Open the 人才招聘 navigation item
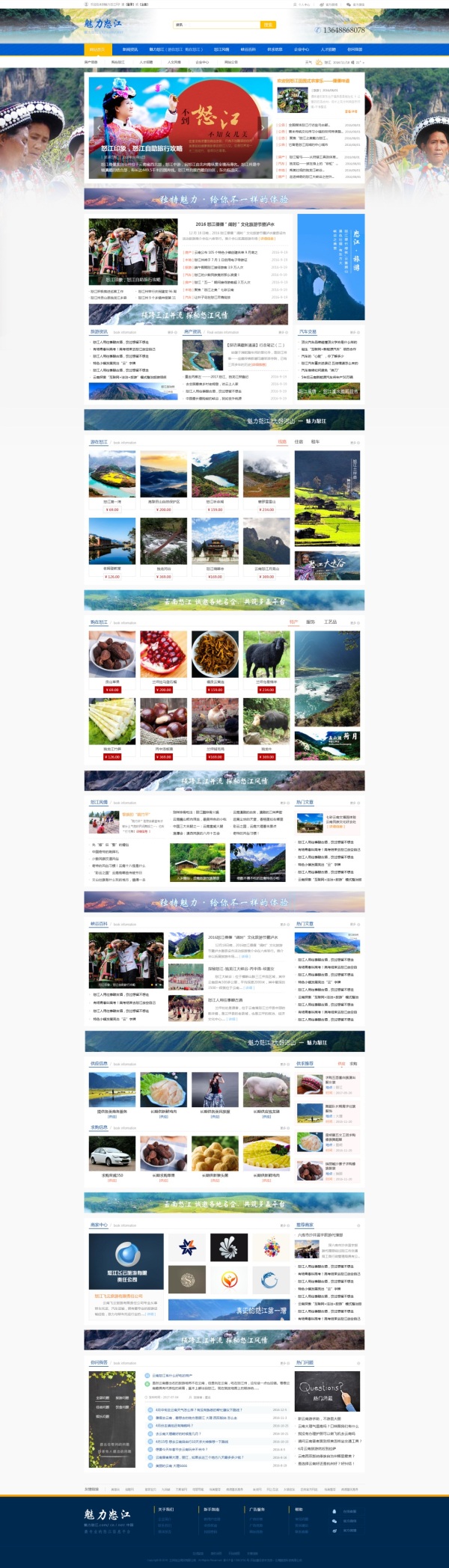This screenshot has width=449, height=1568. click(x=328, y=49)
